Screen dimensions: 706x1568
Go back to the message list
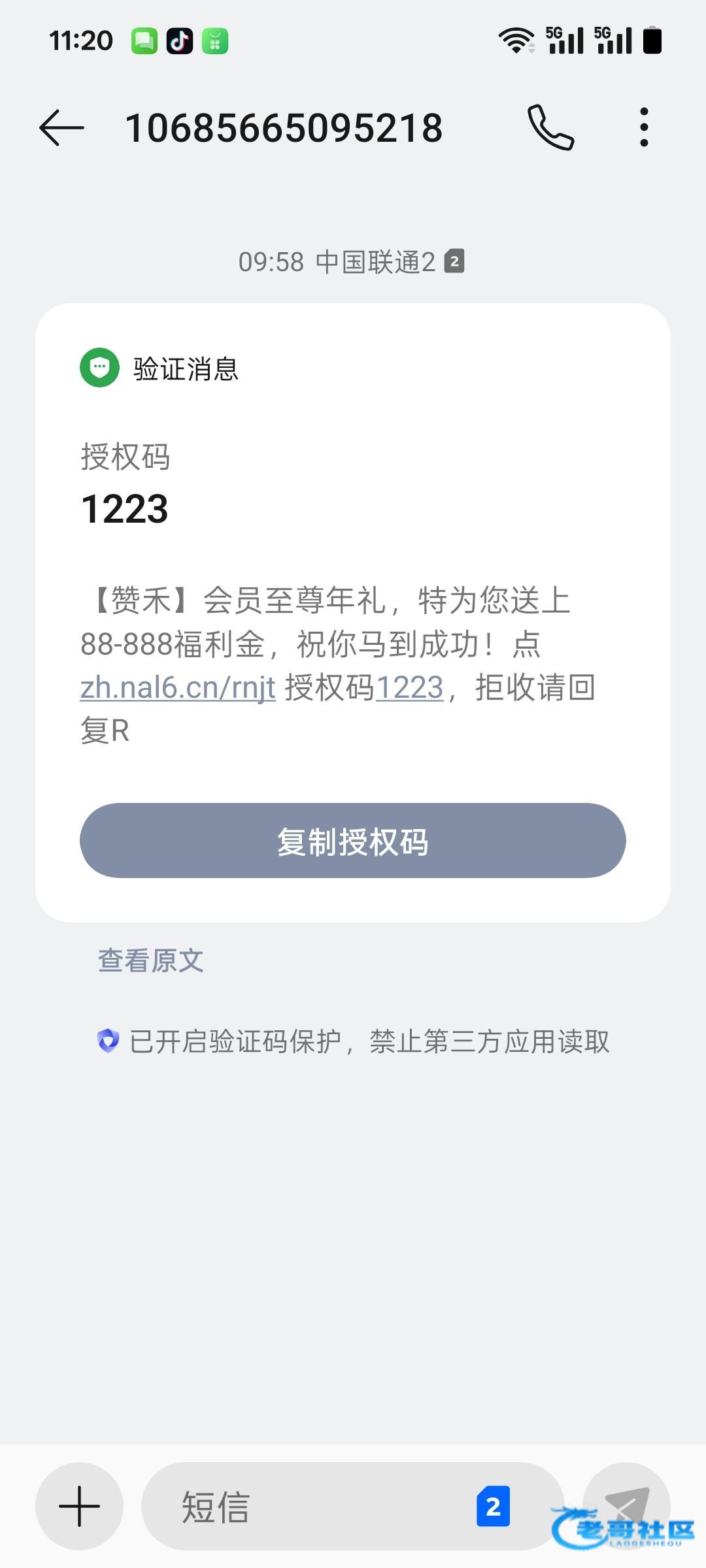pyautogui.click(x=61, y=127)
